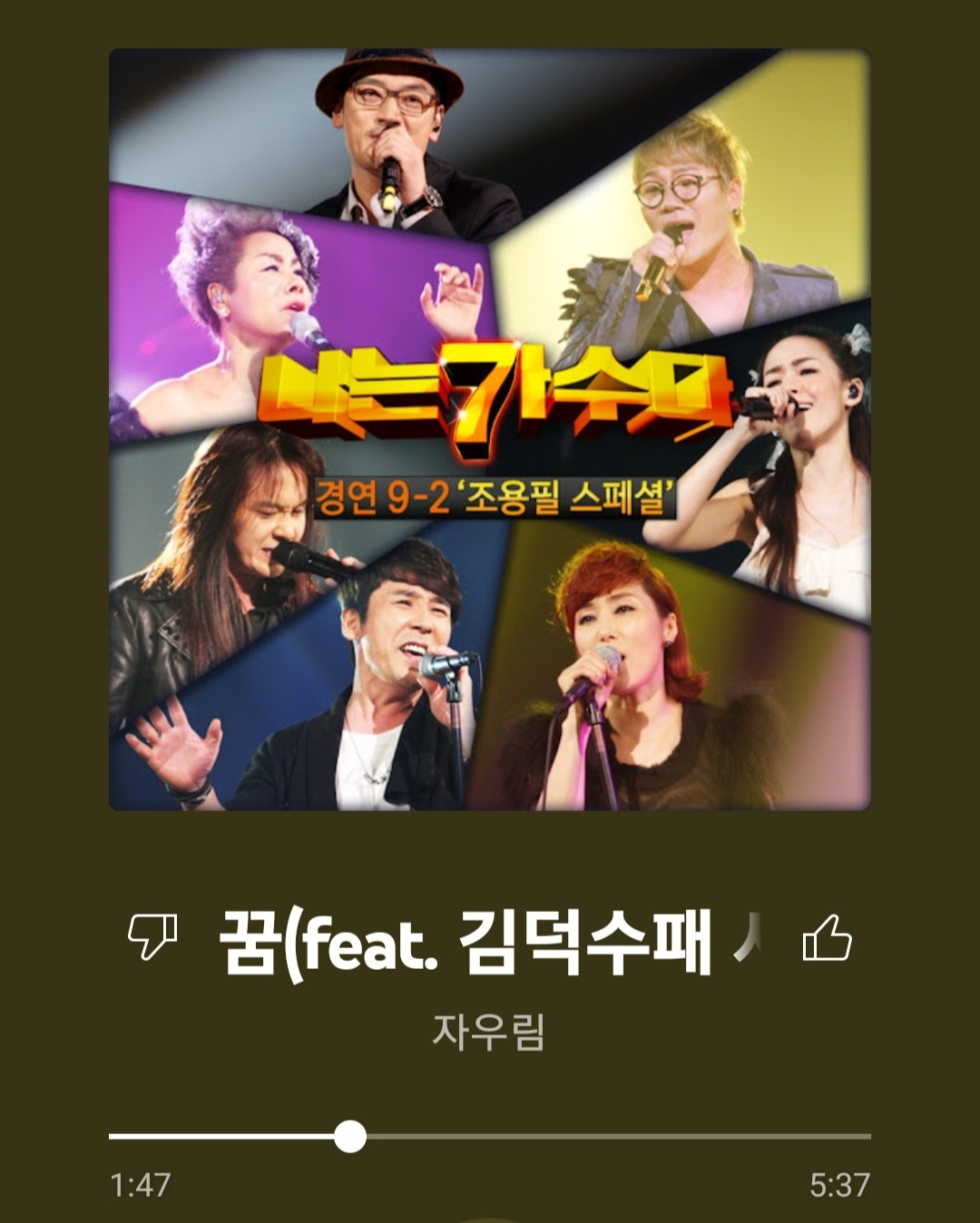This screenshot has width=980, height=1223.
Task: Open the artist page for 자우림
Action: click(x=488, y=1032)
